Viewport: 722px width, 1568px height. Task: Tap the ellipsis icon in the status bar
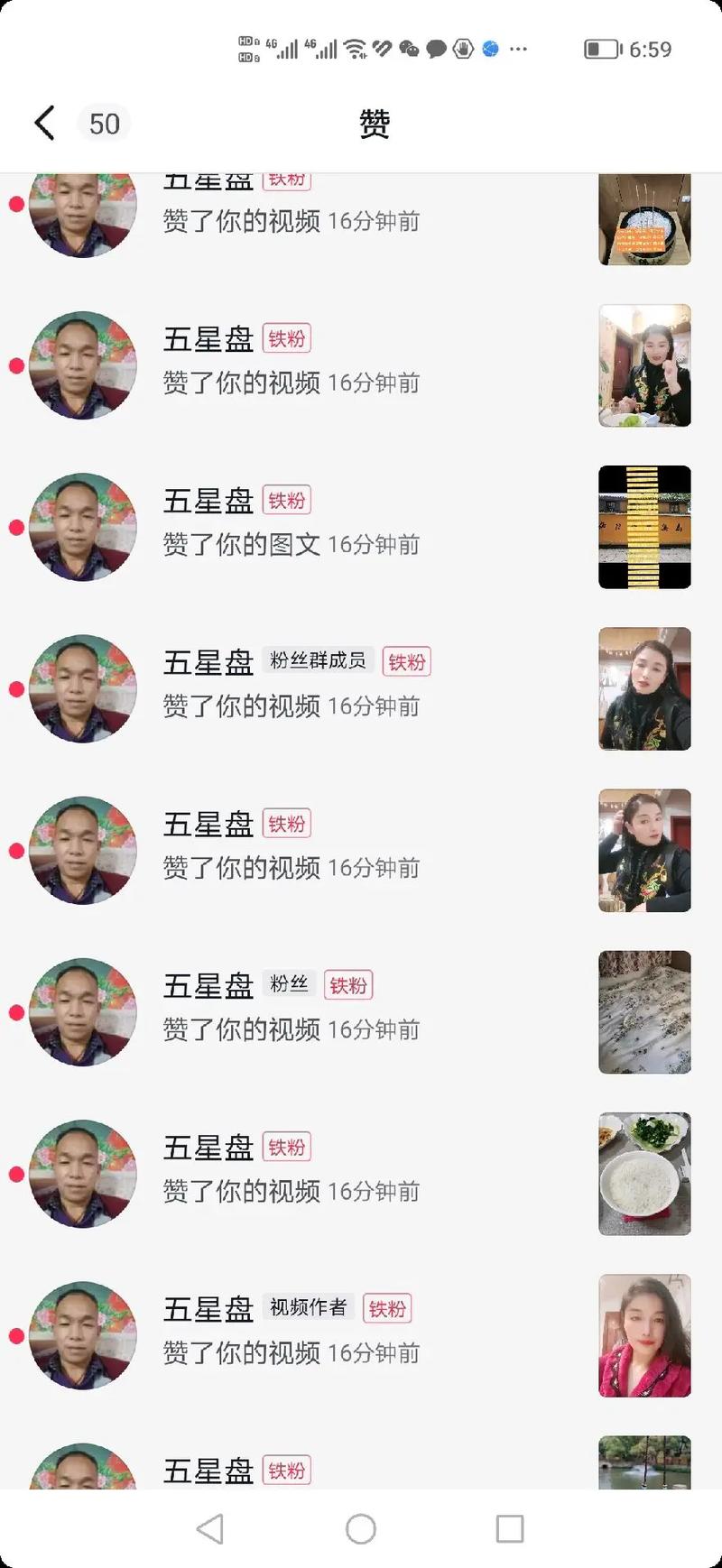coord(518,50)
